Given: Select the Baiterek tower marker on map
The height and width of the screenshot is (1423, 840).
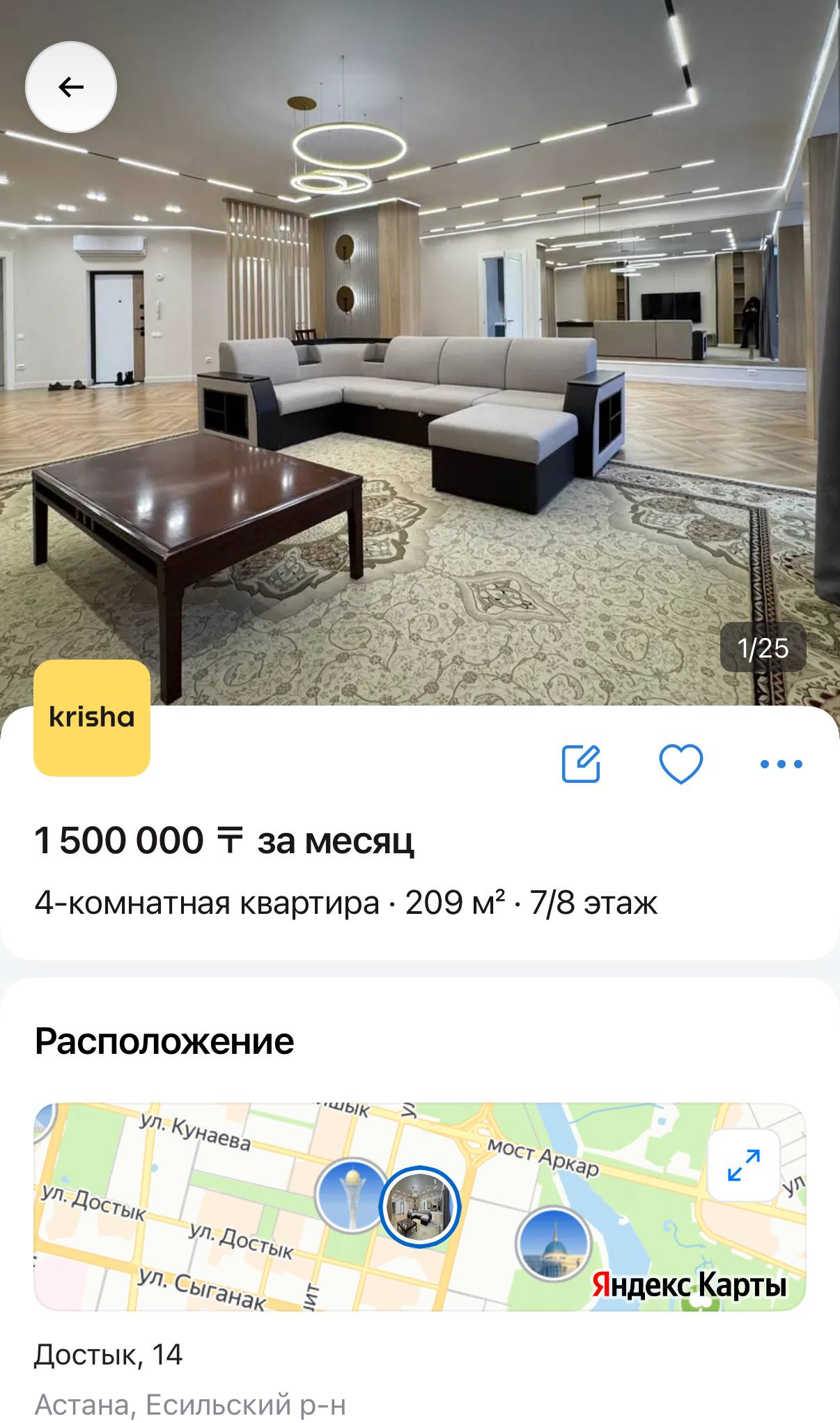Looking at the screenshot, I should pyautogui.click(x=352, y=1196).
